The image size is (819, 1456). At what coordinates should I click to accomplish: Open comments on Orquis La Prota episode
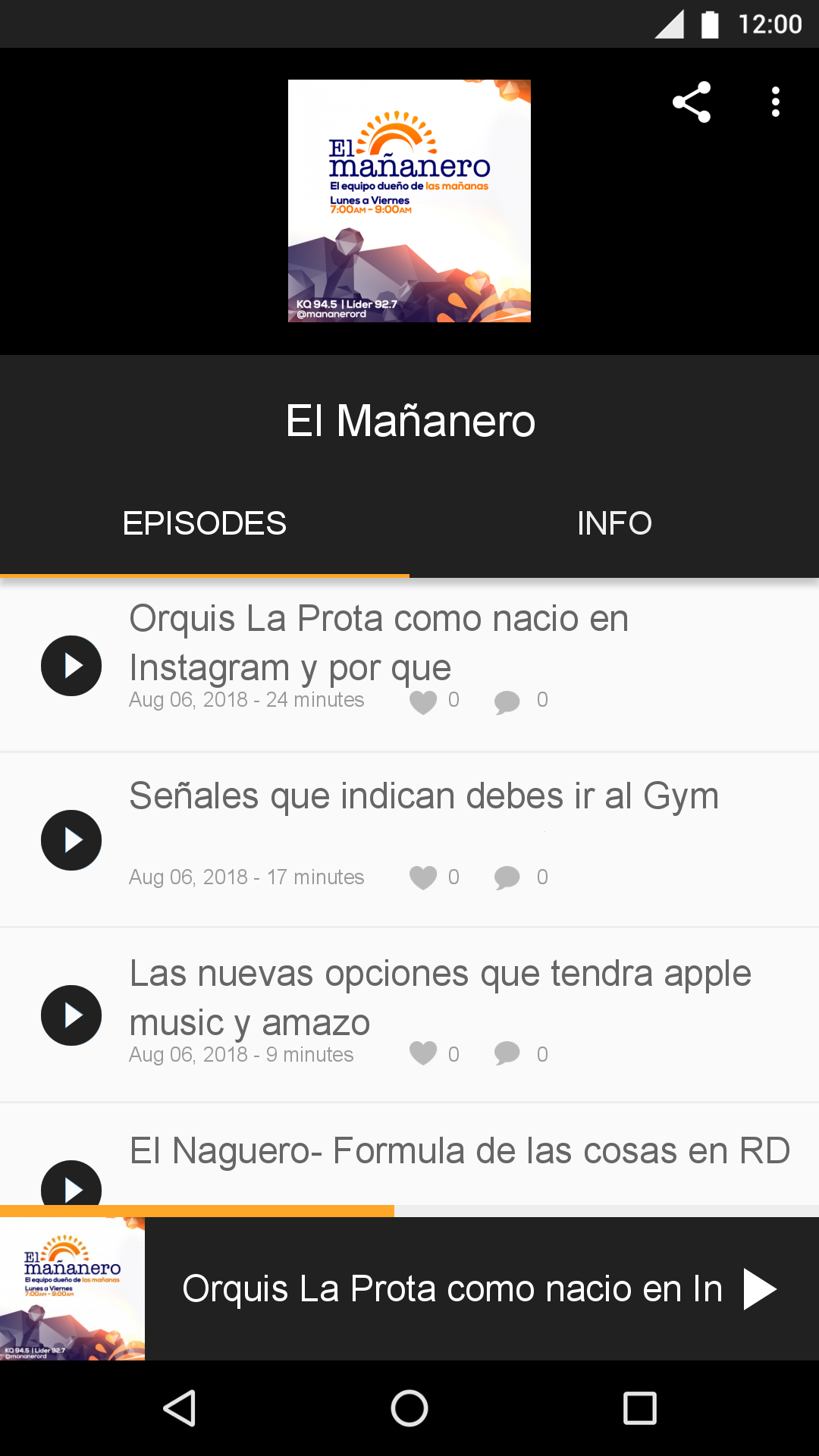[507, 701]
